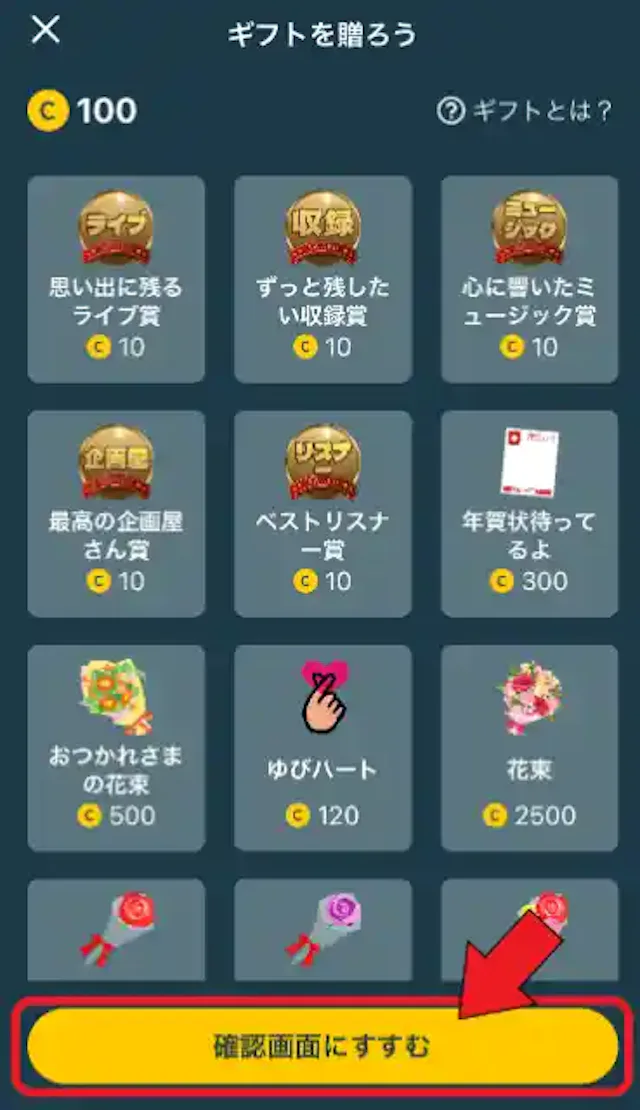Select the 花束 gift for 2500 coins

click(529, 747)
